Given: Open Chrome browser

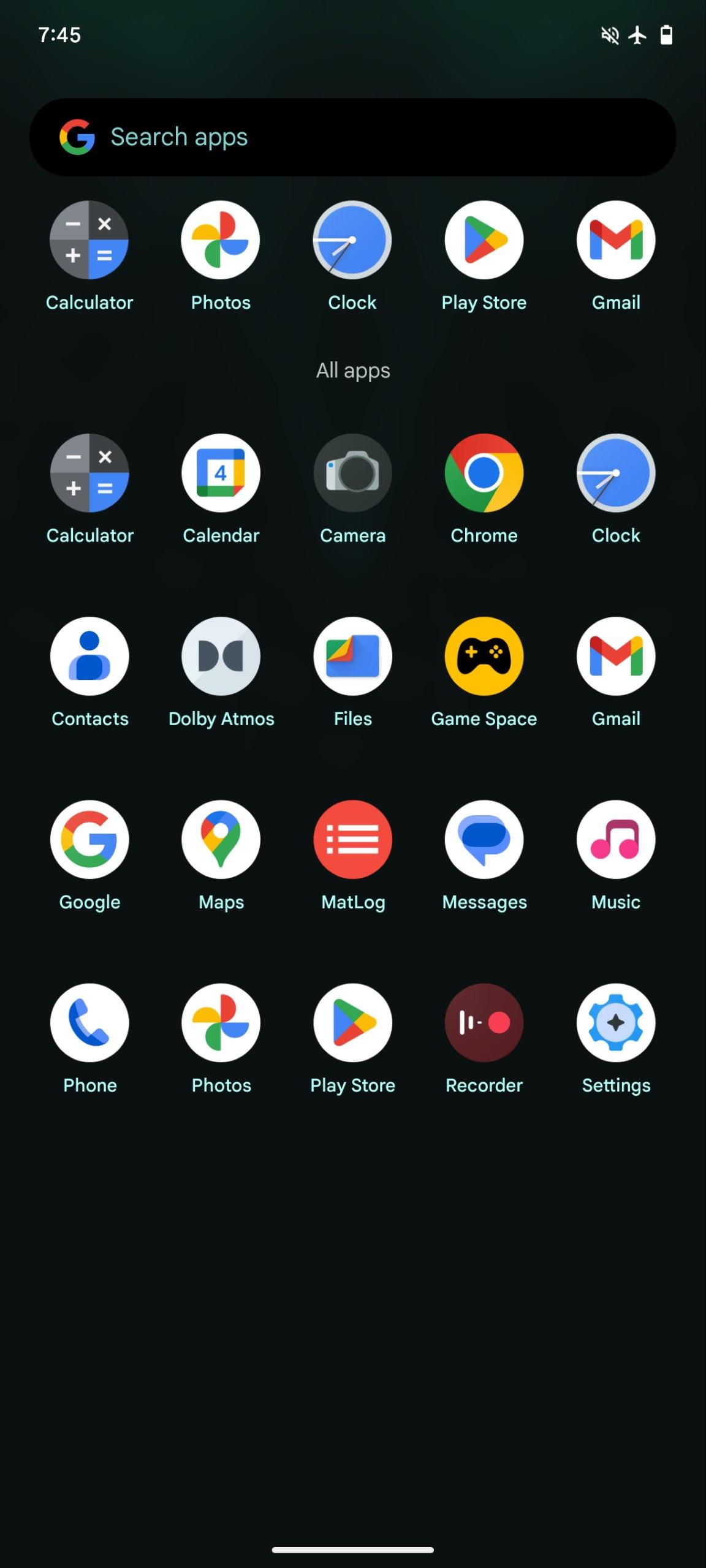Looking at the screenshot, I should [x=484, y=473].
